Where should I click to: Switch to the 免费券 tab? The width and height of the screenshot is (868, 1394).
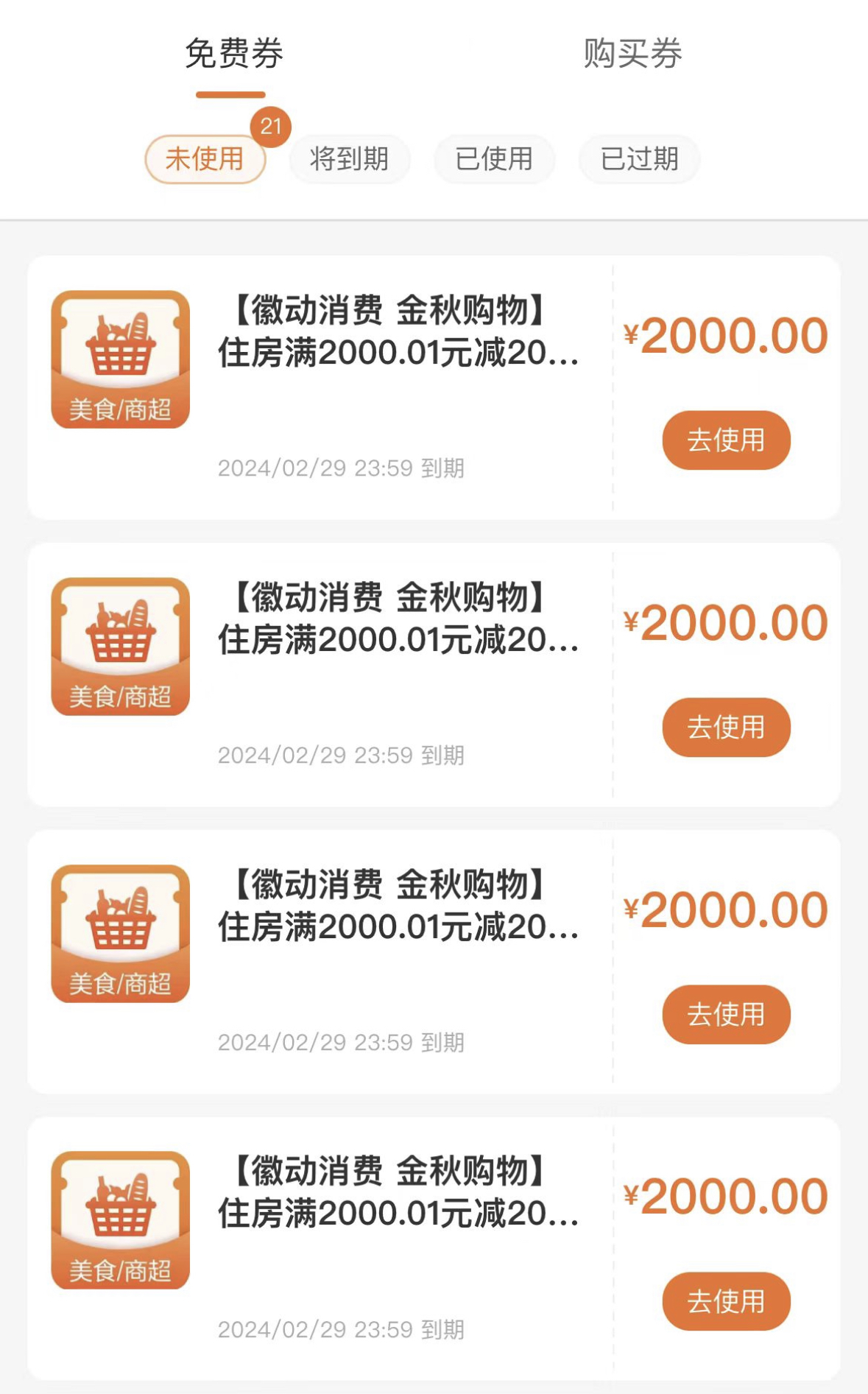coord(233,54)
